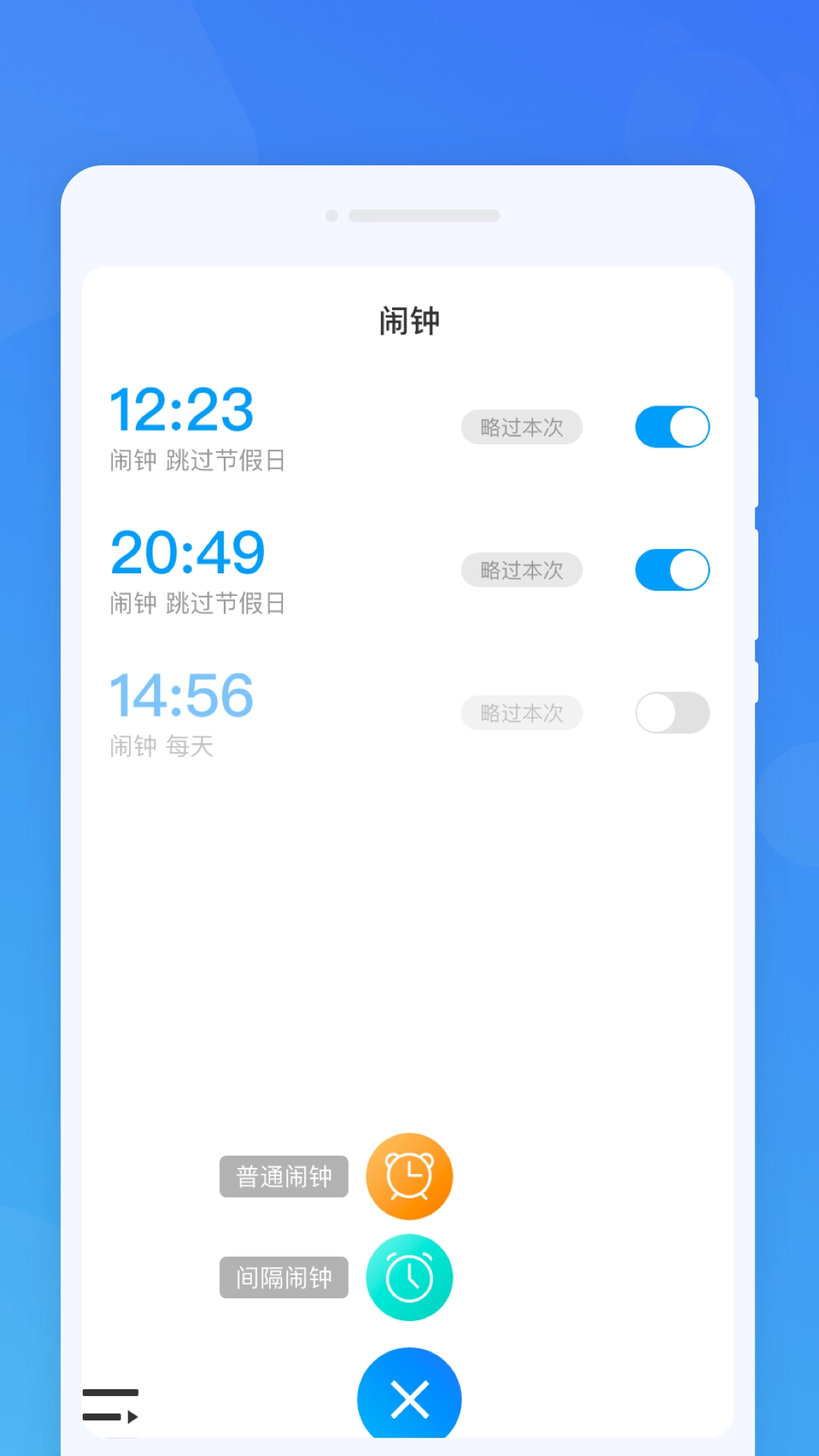Screen dimensions: 819x1456
Task: Open the 20:49 alarm entry
Action: [x=187, y=551]
